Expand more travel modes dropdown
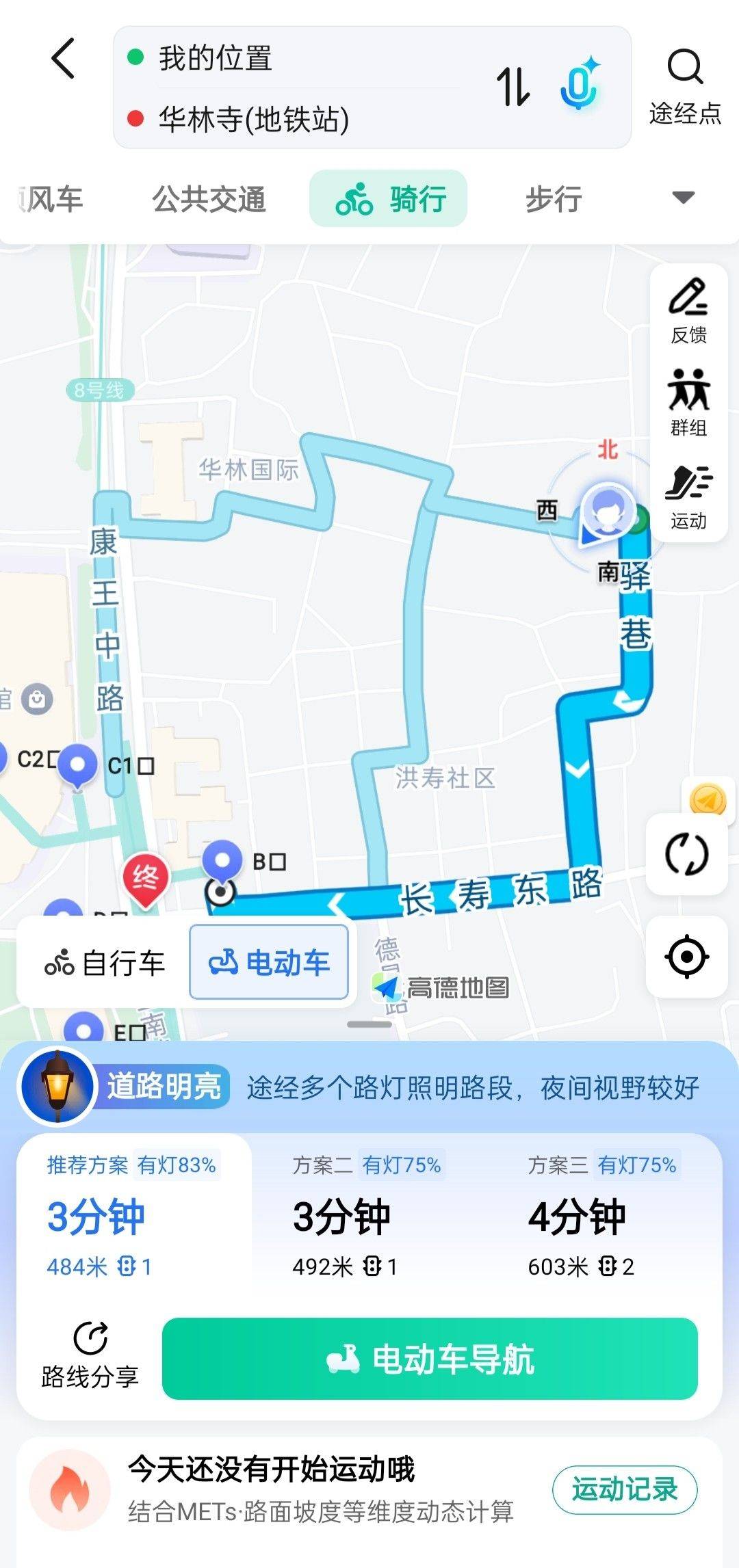The height and width of the screenshot is (1568, 739). pos(683,198)
